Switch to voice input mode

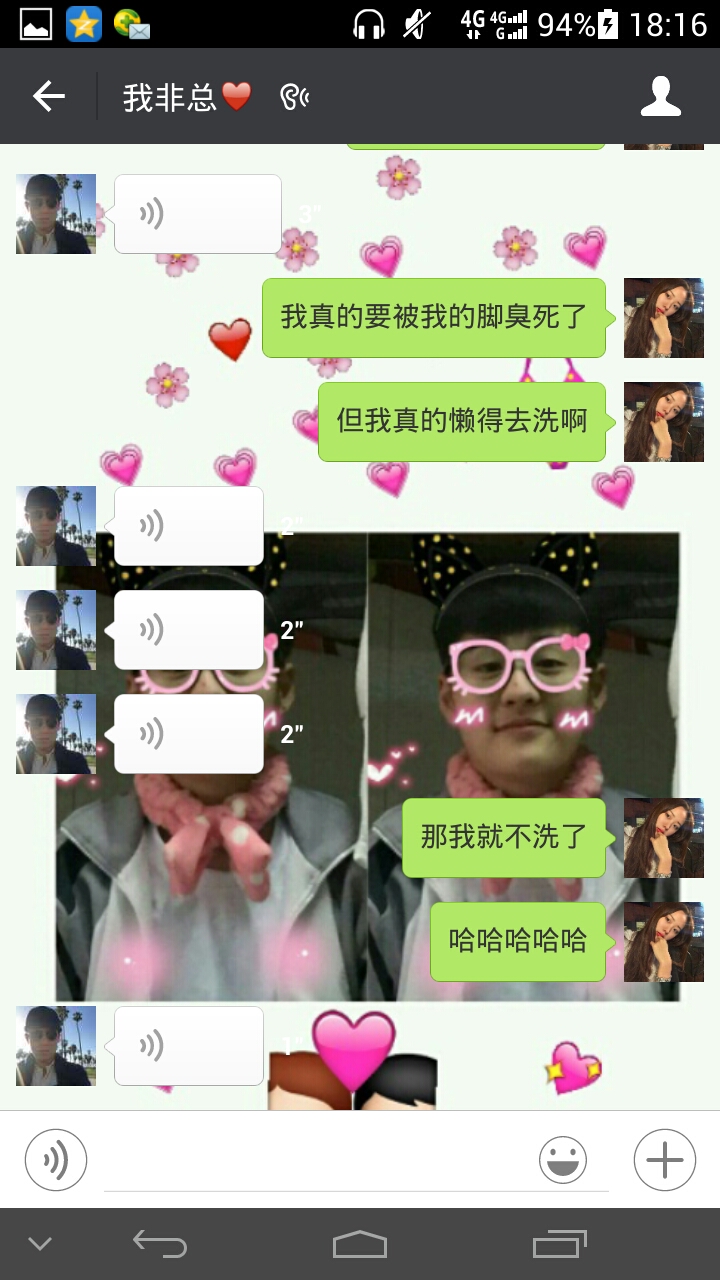55,1160
